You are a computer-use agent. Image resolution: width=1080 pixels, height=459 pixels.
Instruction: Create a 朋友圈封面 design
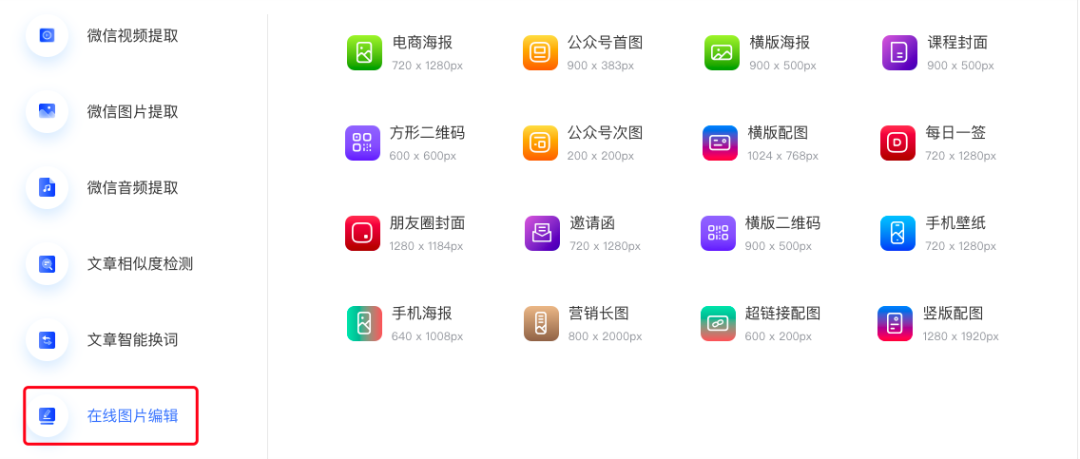405,234
